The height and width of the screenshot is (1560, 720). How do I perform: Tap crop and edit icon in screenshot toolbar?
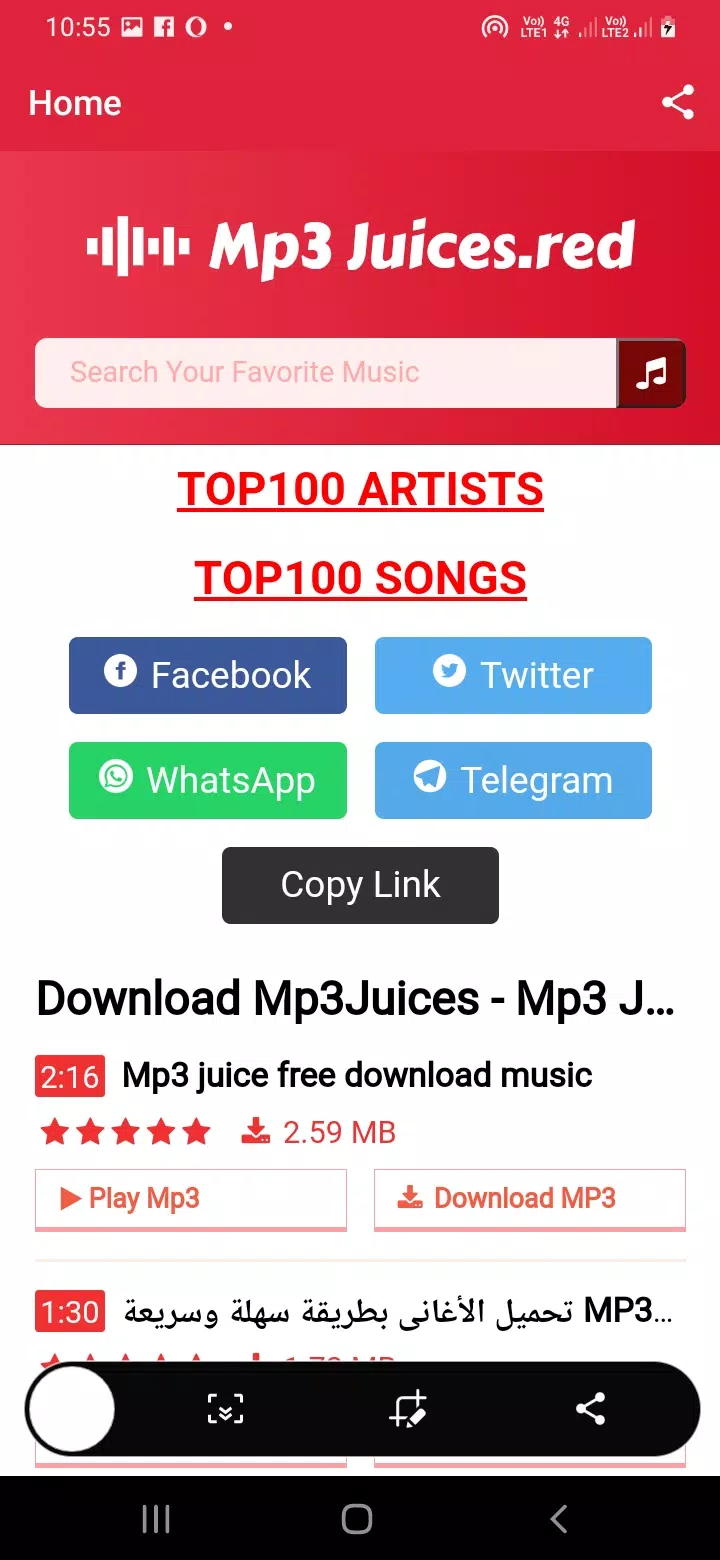point(407,1409)
